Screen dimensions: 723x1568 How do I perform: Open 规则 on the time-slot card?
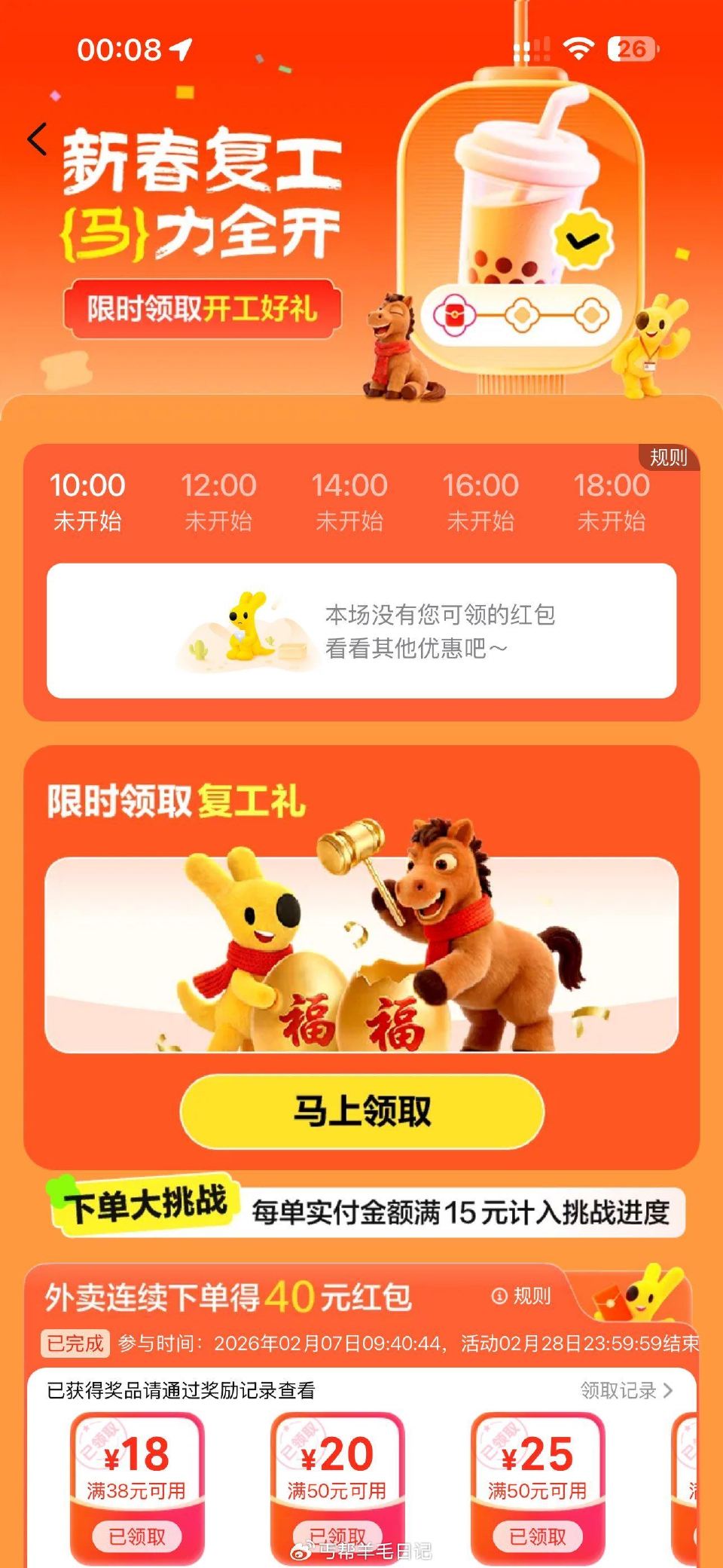[668, 457]
